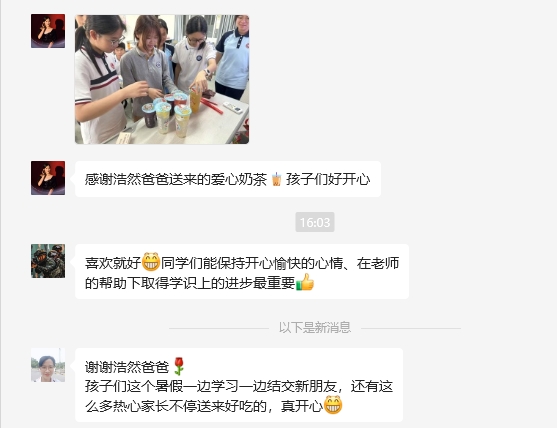Tap the avatar next to the milk tea photo
Screen dimensions: 557x428
48,31
